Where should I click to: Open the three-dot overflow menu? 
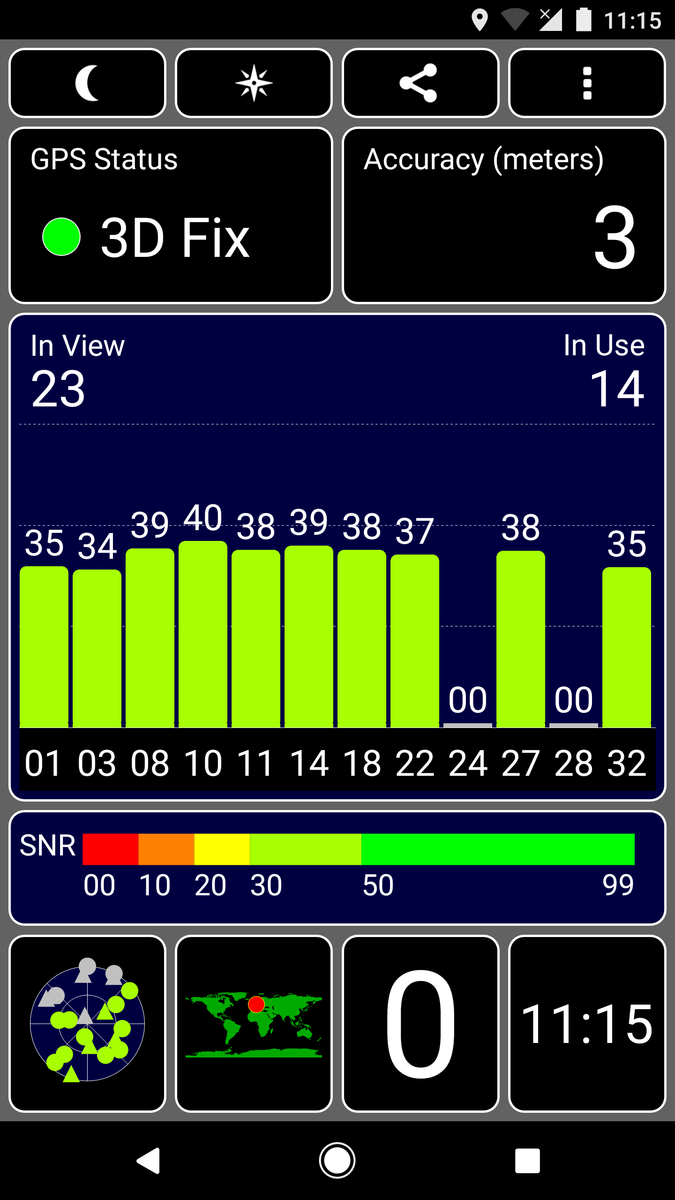[587, 83]
